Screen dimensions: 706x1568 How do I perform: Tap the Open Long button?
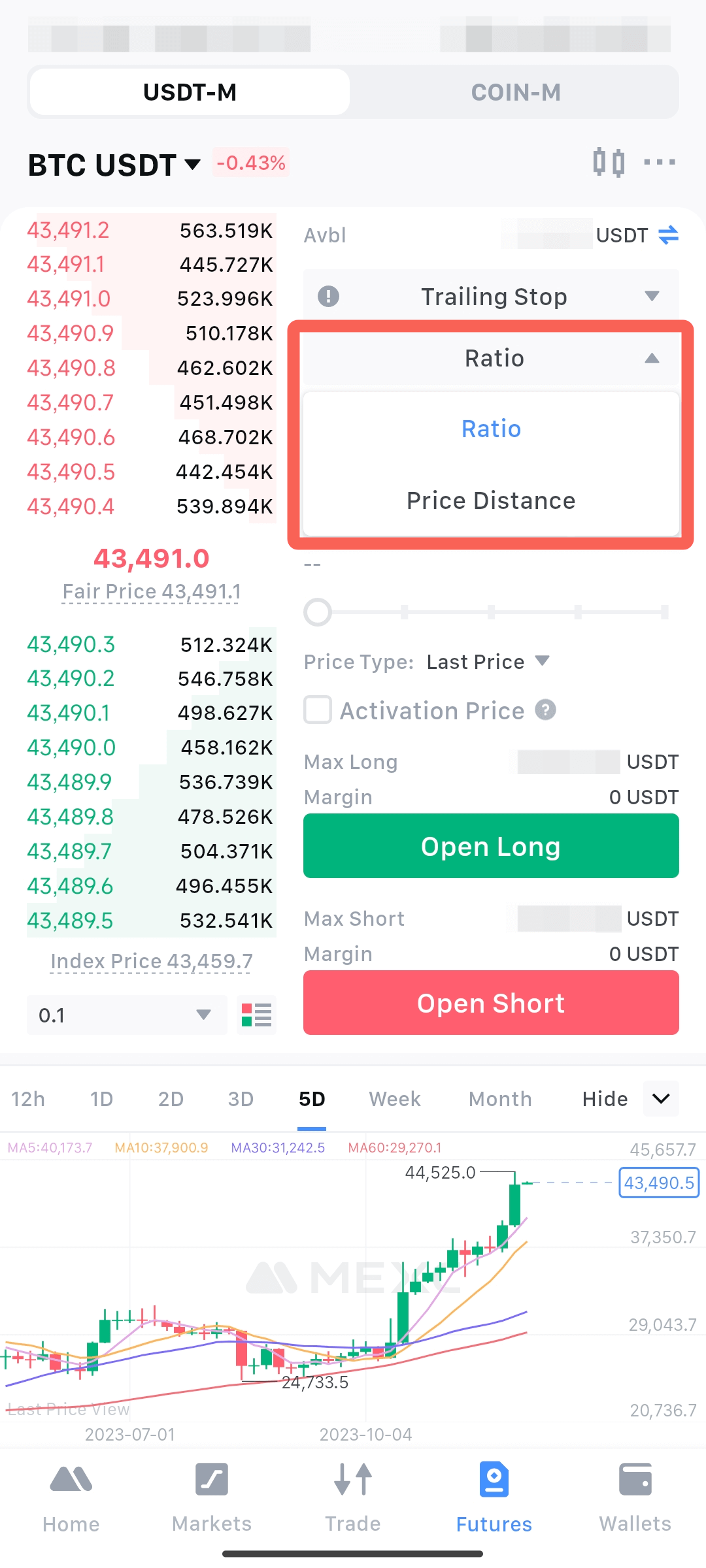point(491,846)
